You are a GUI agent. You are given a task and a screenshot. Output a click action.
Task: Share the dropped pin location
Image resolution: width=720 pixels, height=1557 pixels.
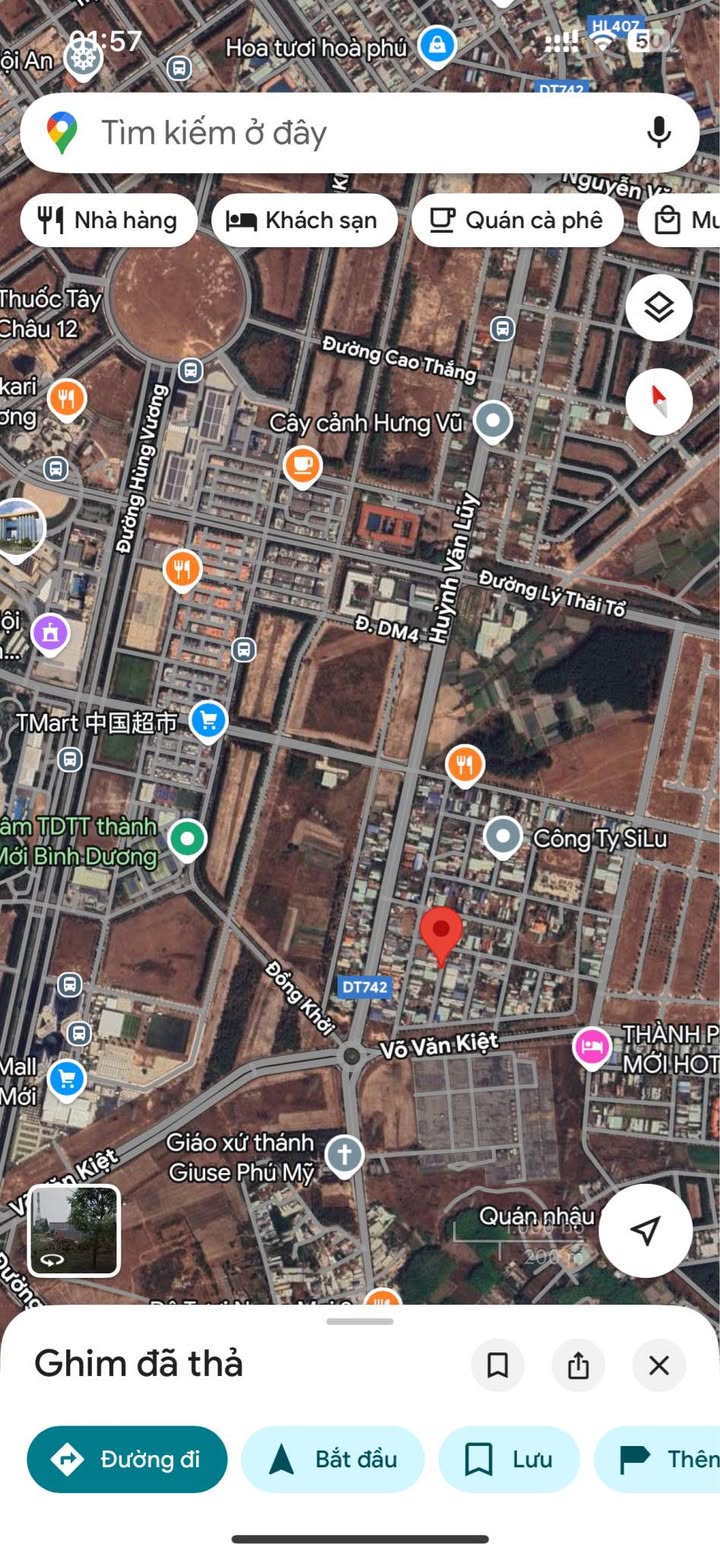coord(578,1365)
